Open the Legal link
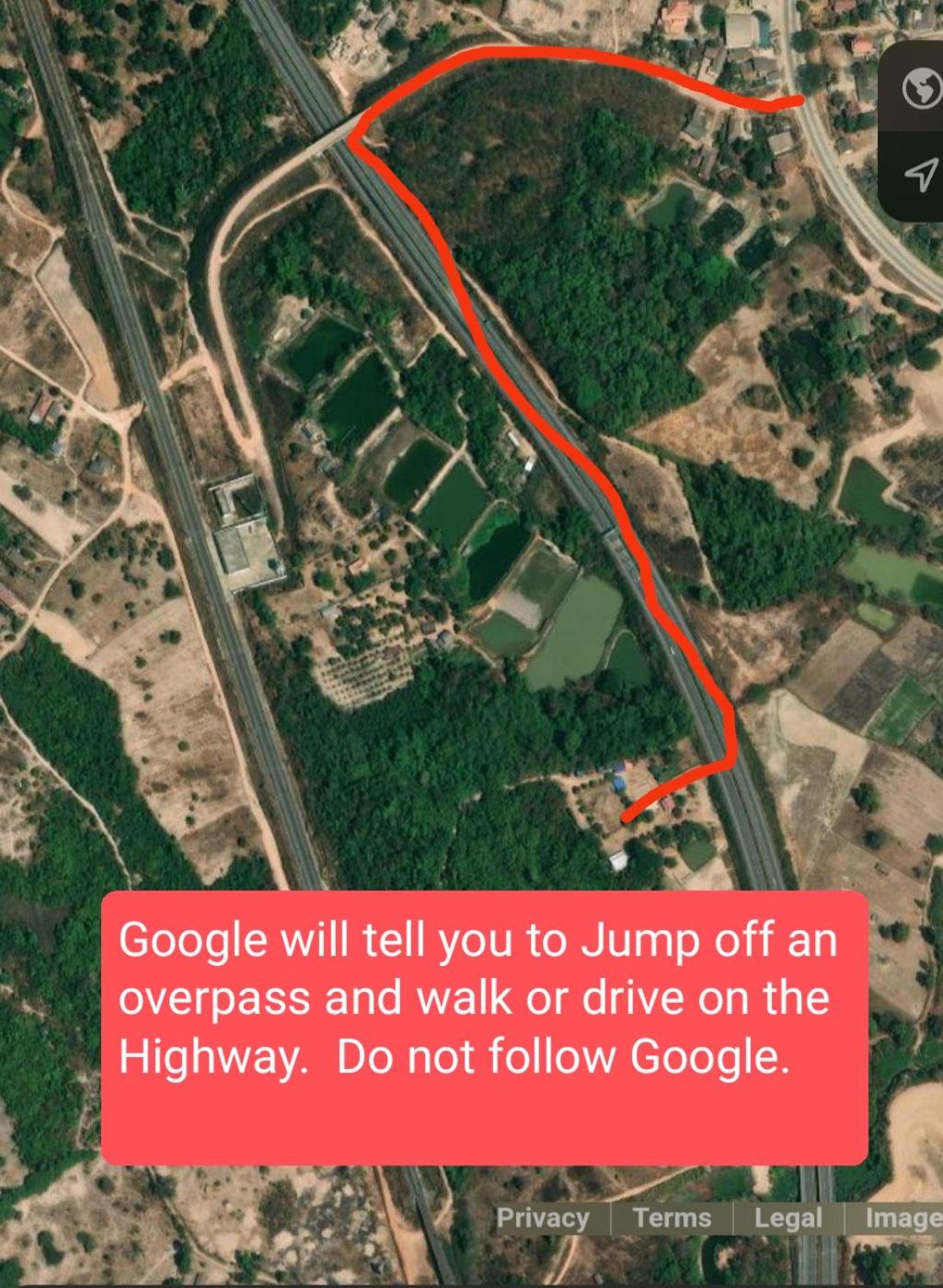Image resolution: width=943 pixels, height=1288 pixels. pos(788,1218)
